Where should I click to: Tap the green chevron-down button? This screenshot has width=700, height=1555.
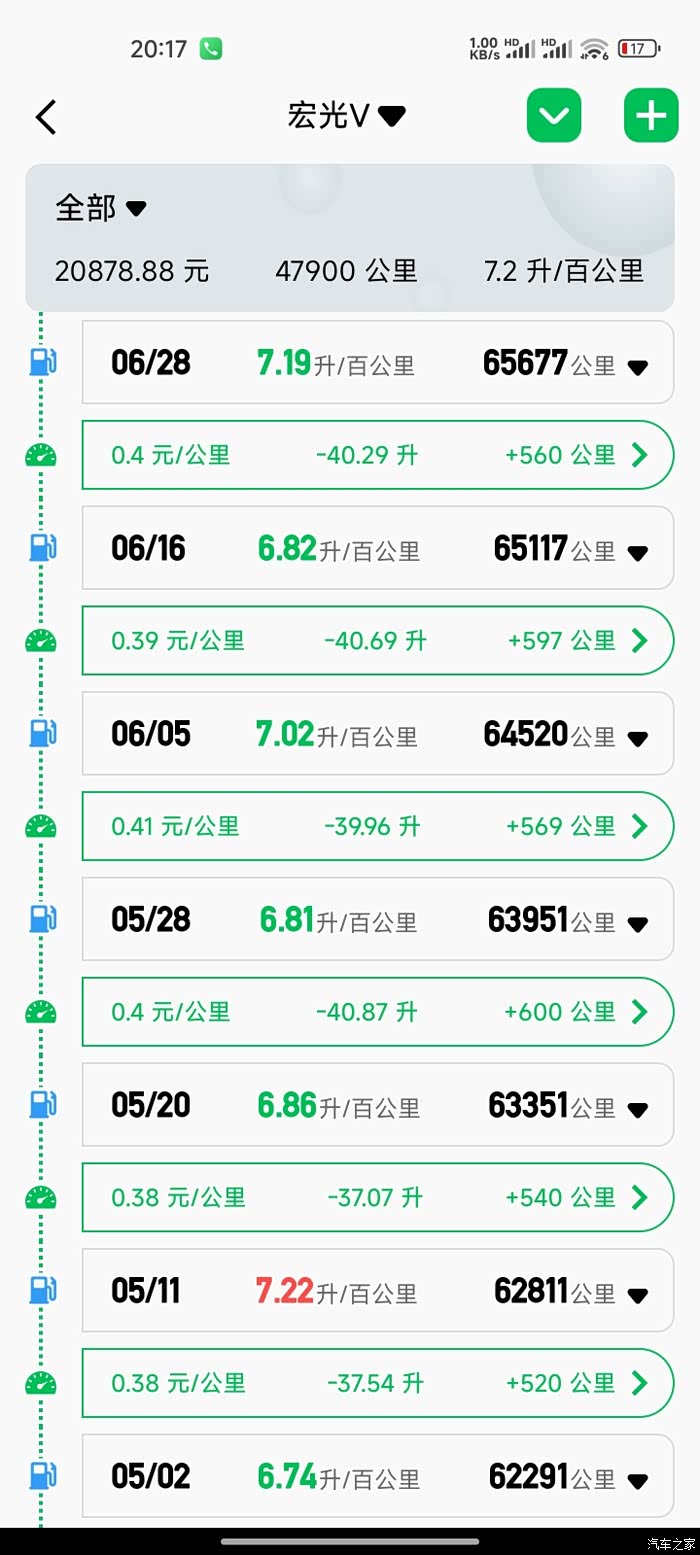[x=554, y=116]
